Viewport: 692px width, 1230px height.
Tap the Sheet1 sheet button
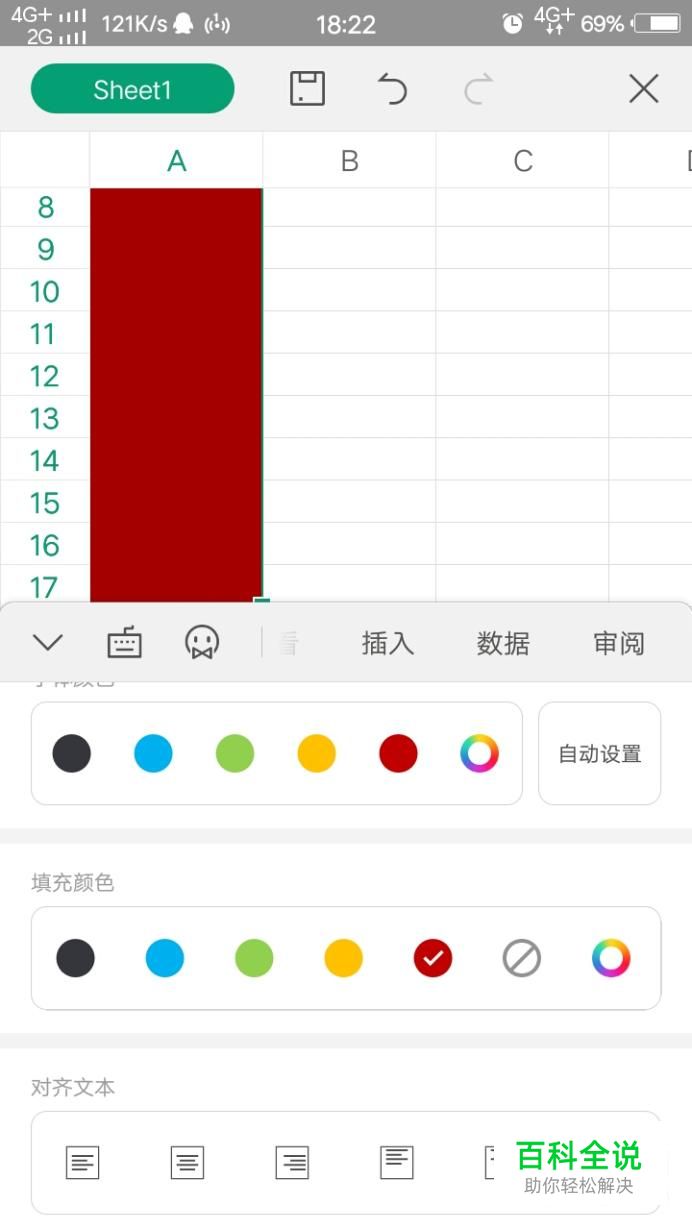tap(132, 90)
